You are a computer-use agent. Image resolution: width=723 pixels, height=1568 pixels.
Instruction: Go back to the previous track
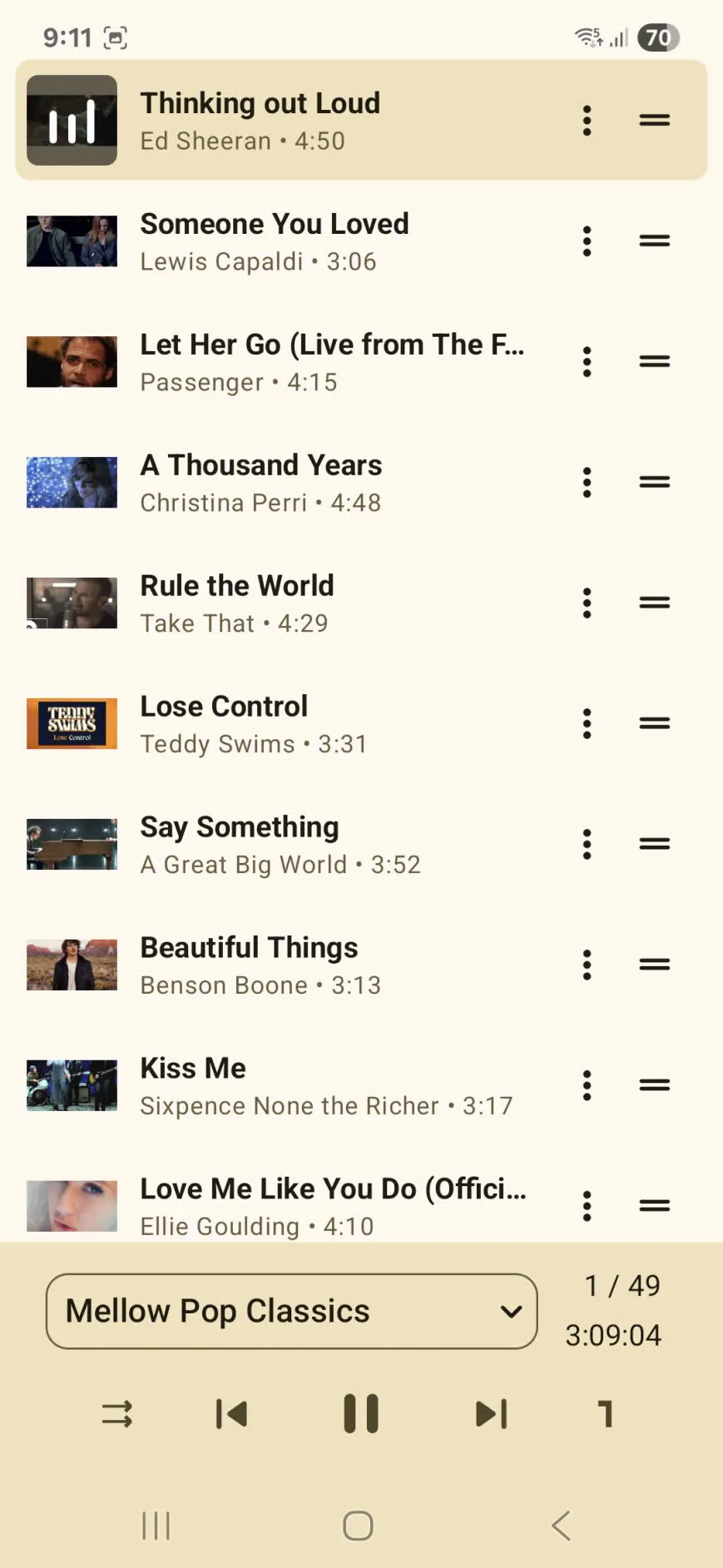point(231,1413)
